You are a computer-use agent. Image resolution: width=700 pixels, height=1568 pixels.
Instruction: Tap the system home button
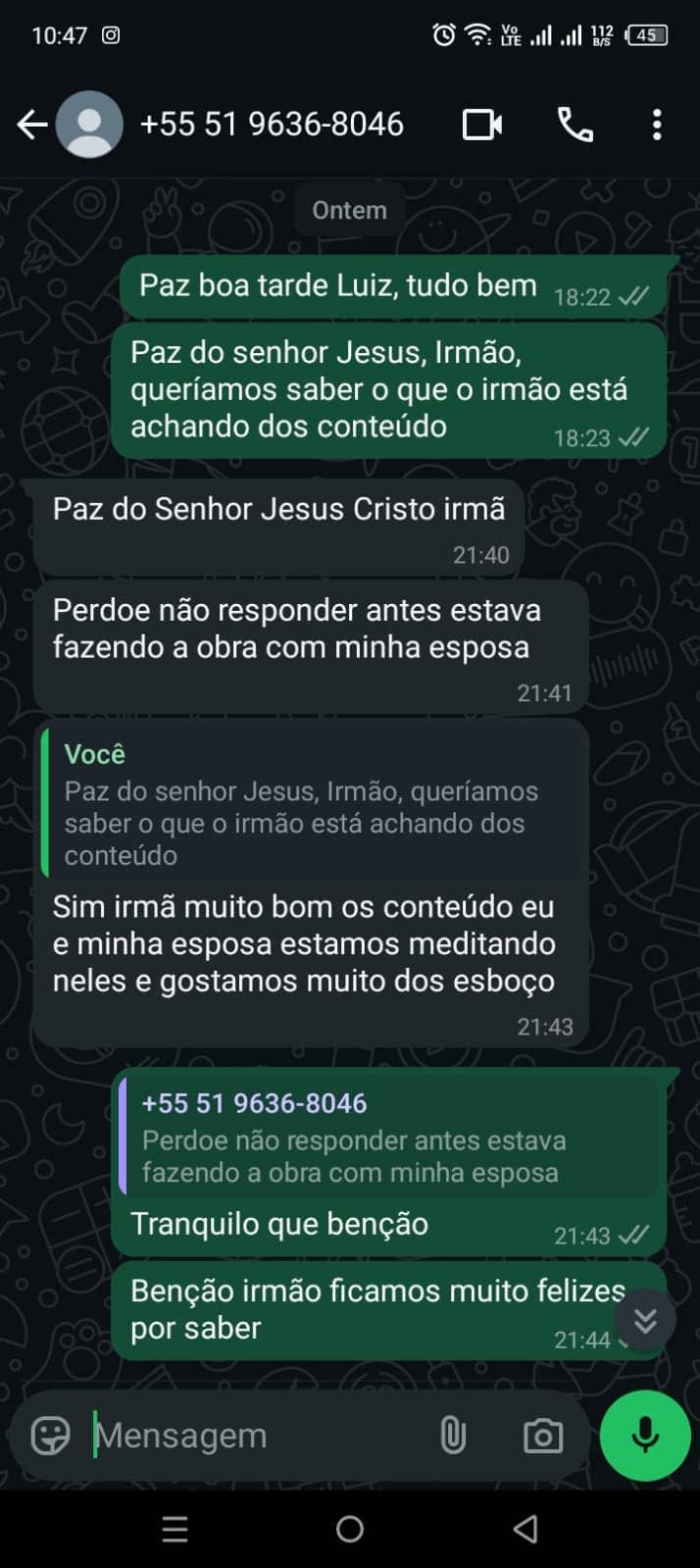tap(350, 1529)
